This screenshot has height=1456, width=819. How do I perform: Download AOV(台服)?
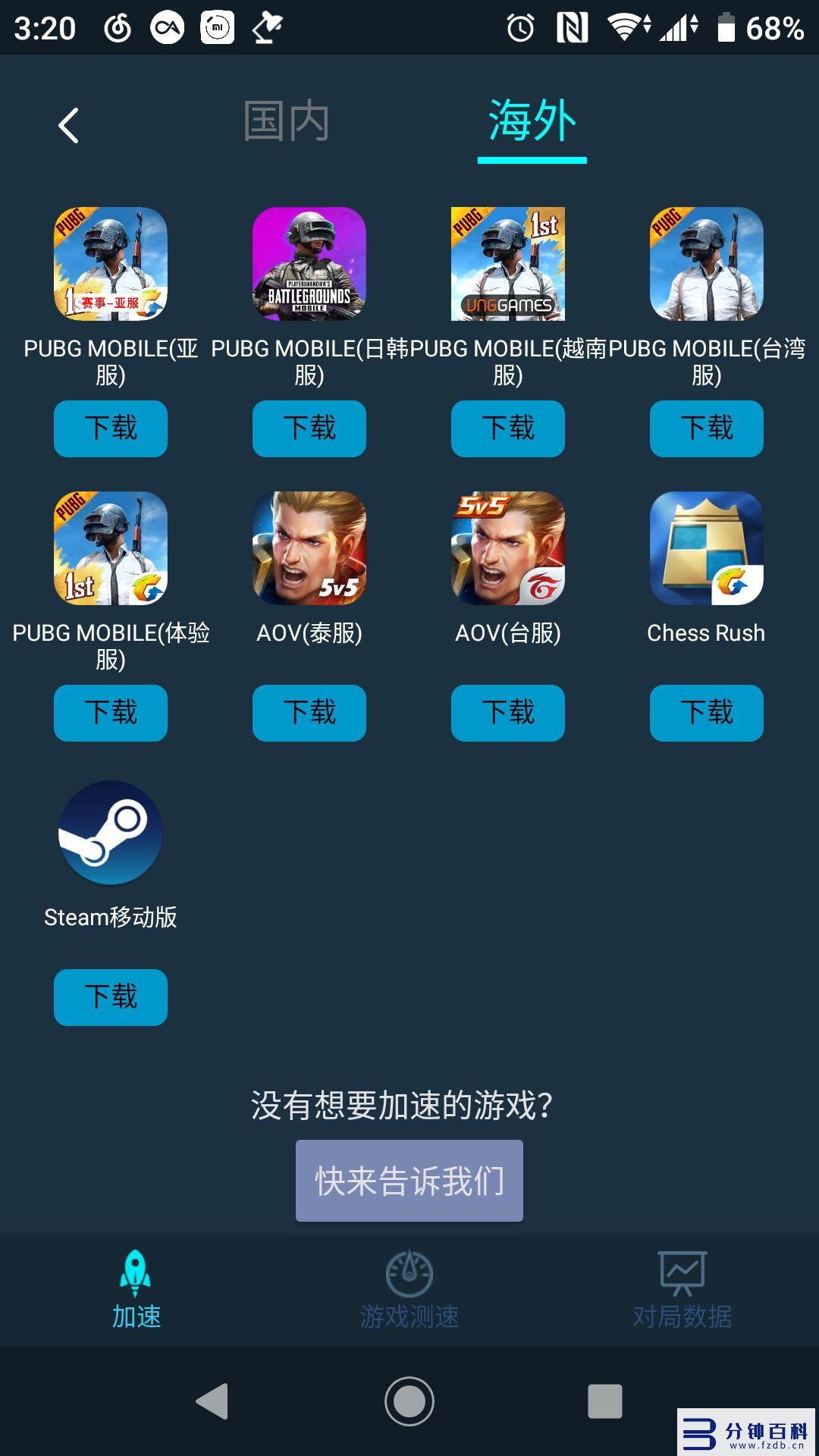[508, 713]
